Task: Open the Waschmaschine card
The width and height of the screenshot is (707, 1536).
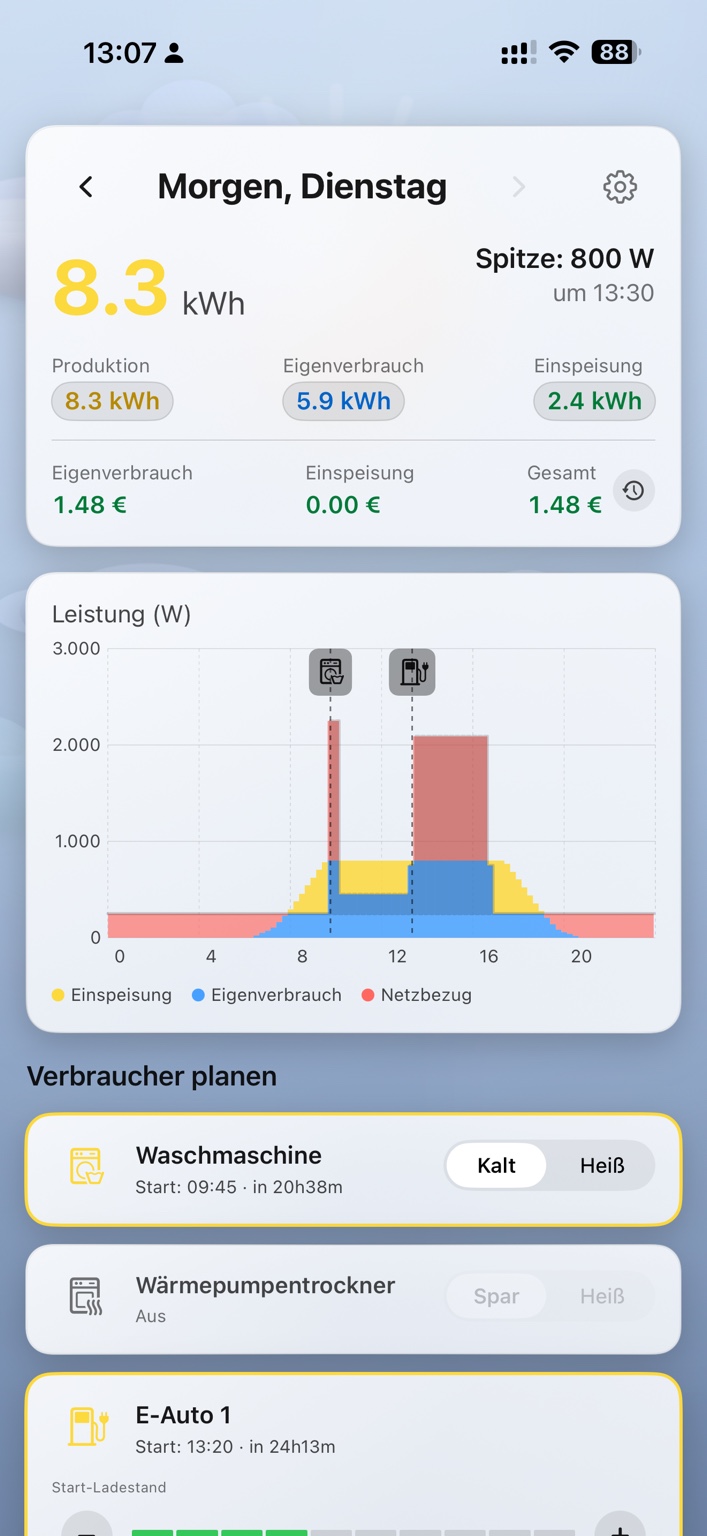Action: click(x=353, y=1169)
